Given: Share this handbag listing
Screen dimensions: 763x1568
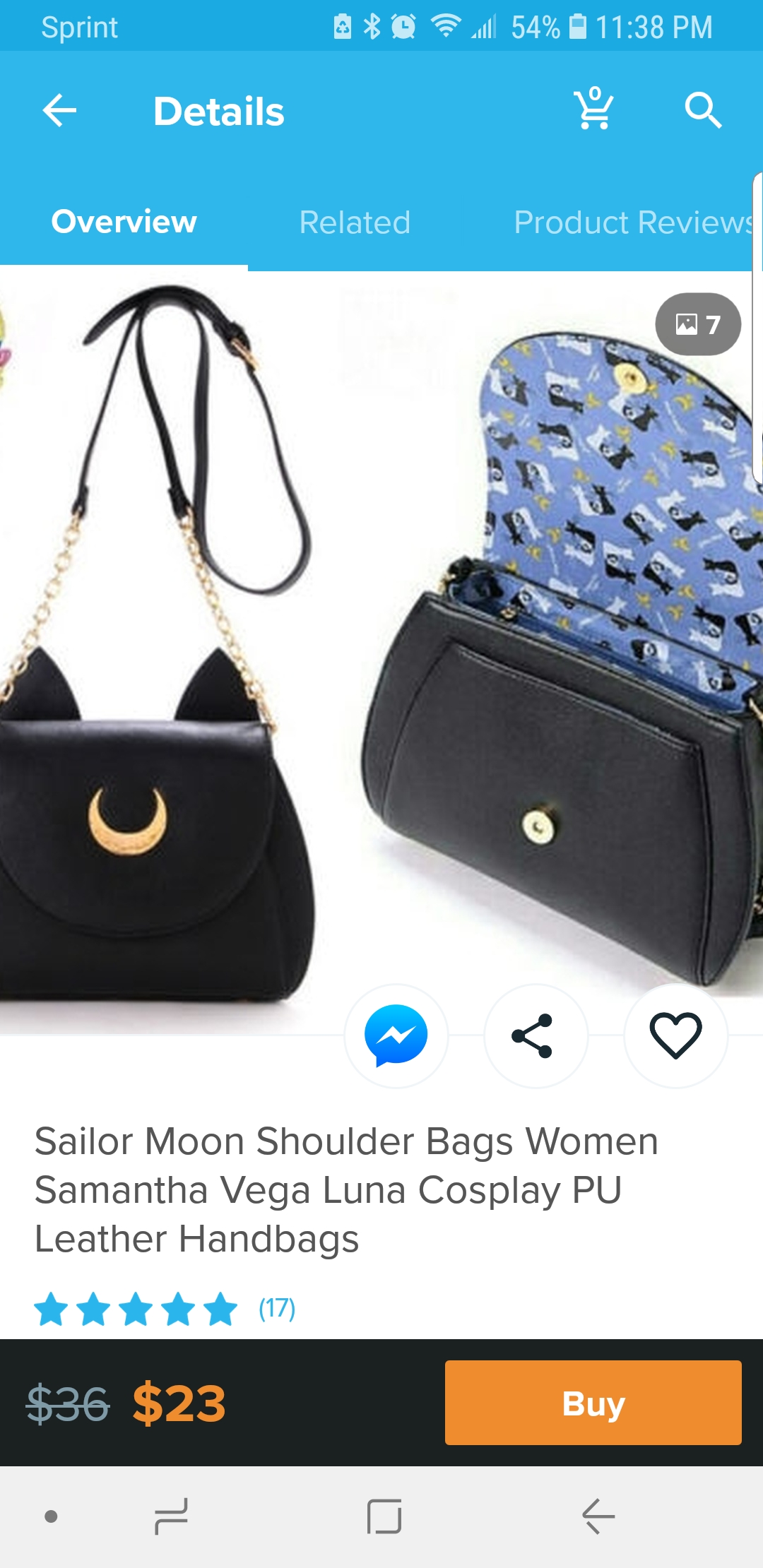Looking at the screenshot, I should 535,1035.
